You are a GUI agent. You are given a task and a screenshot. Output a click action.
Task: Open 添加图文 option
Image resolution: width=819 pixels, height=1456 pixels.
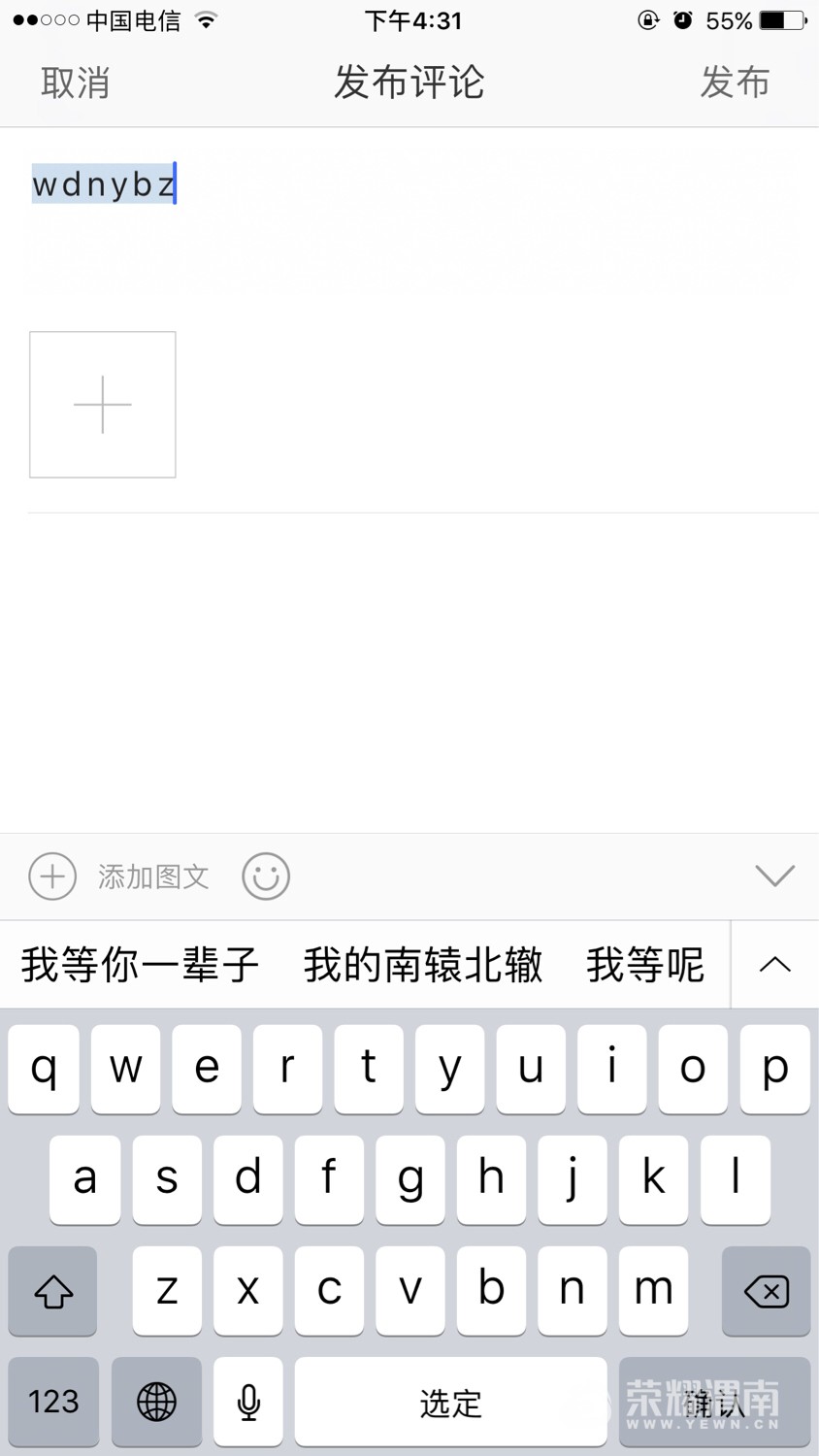[151, 877]
